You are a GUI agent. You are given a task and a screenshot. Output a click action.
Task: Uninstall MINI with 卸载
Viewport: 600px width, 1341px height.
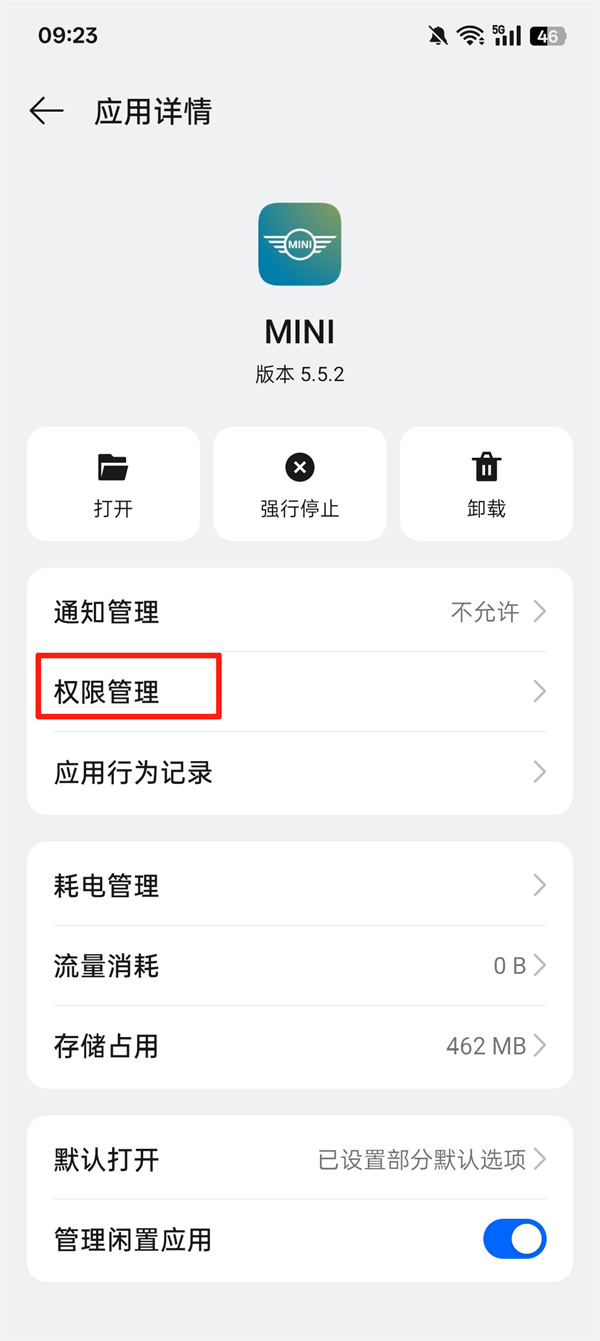coord(486,484)
